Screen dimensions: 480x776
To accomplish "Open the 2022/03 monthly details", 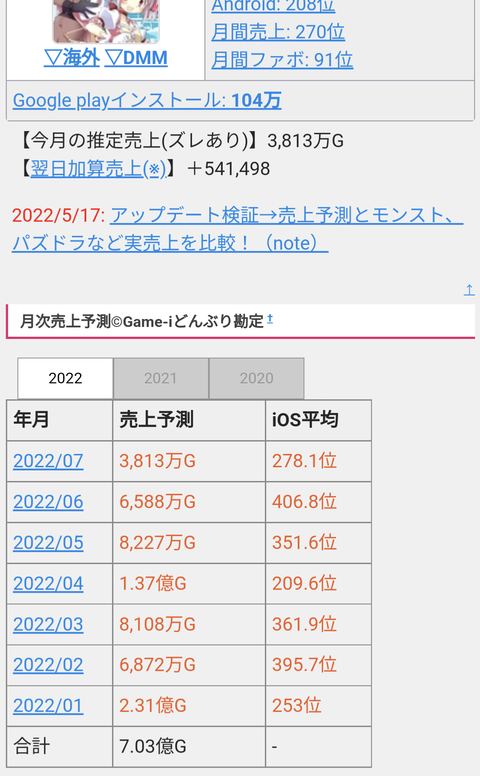I will [48, 624].
